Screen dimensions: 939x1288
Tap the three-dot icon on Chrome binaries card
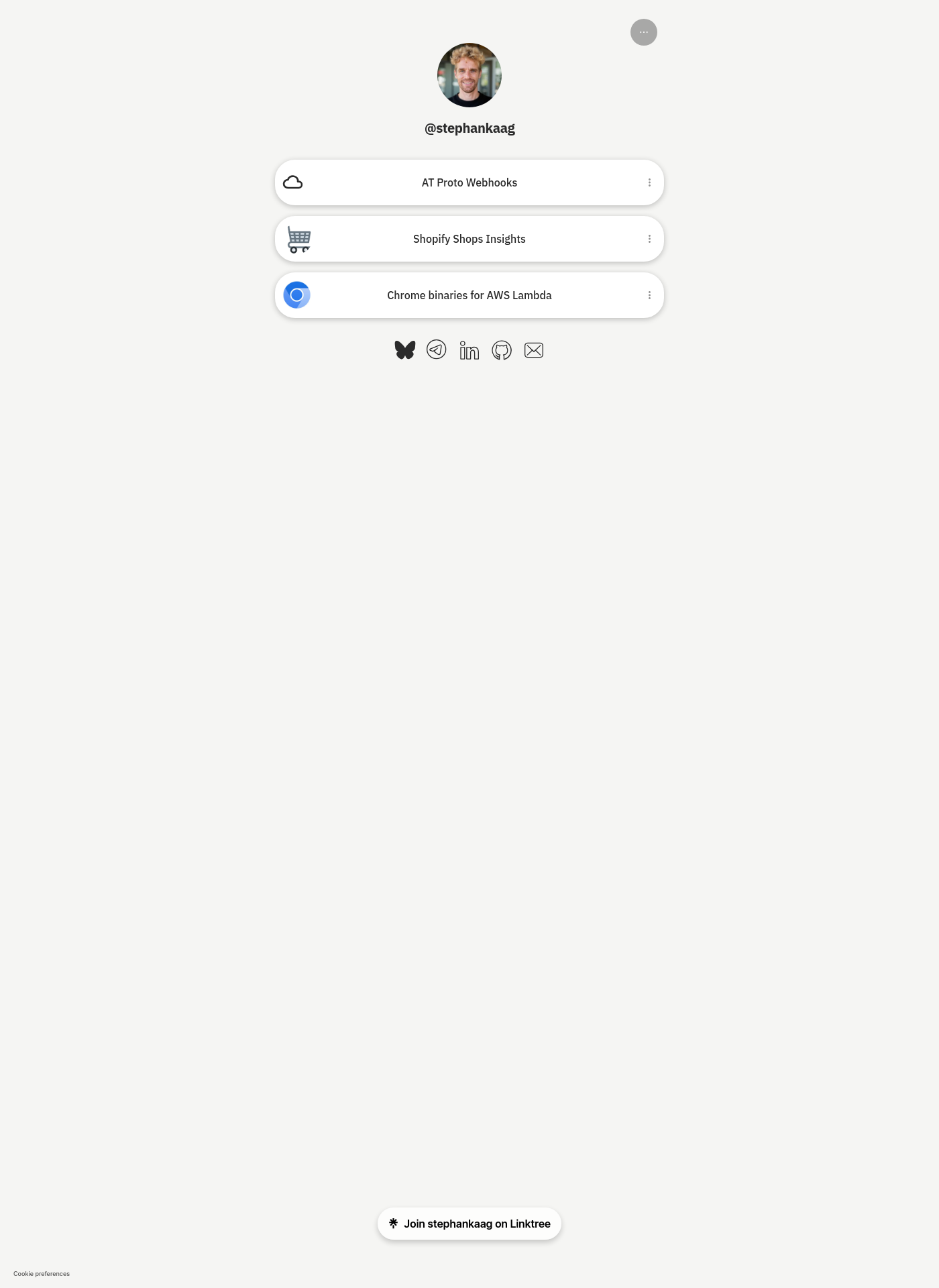[x=649, y=295]
